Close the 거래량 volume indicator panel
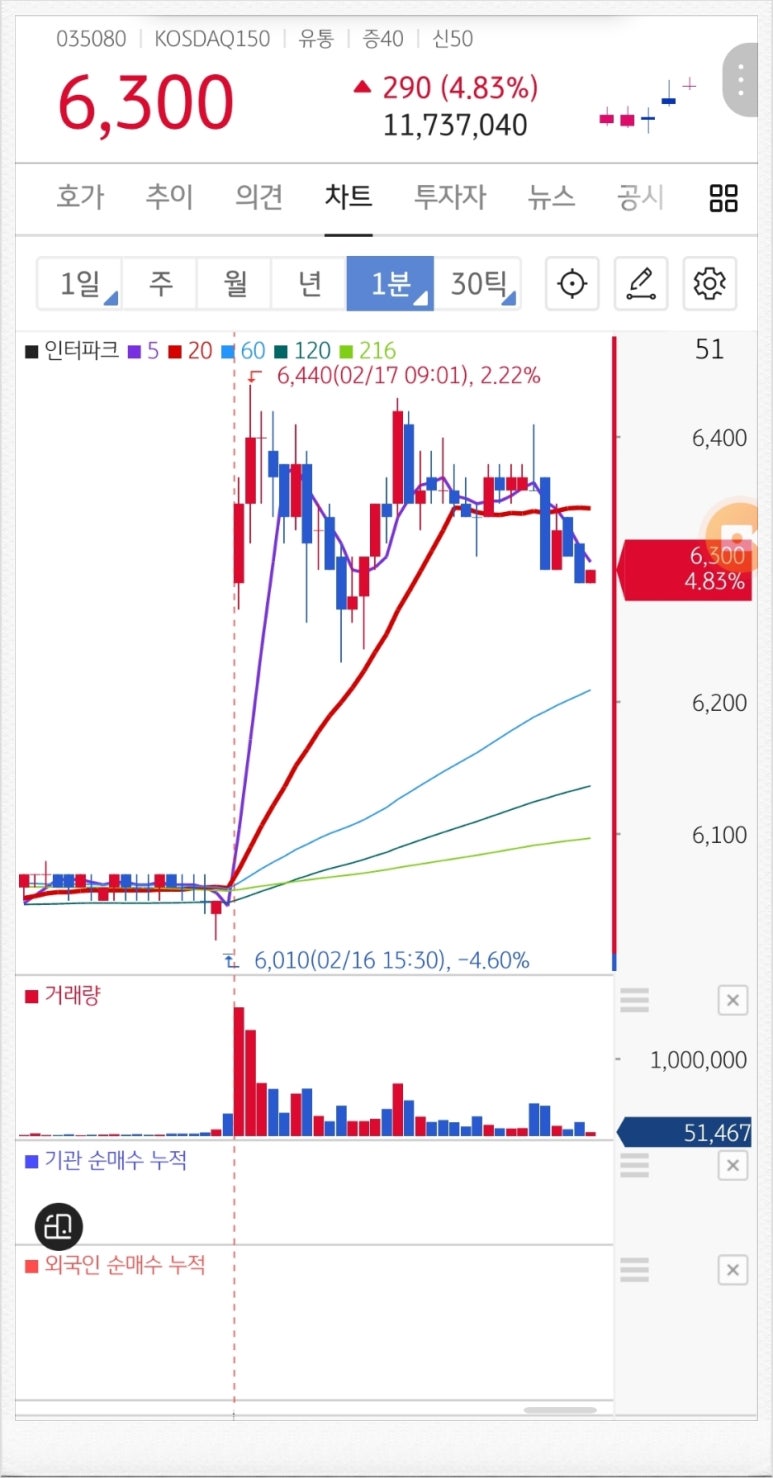The image size is (773, 1478). point(732,1000)
